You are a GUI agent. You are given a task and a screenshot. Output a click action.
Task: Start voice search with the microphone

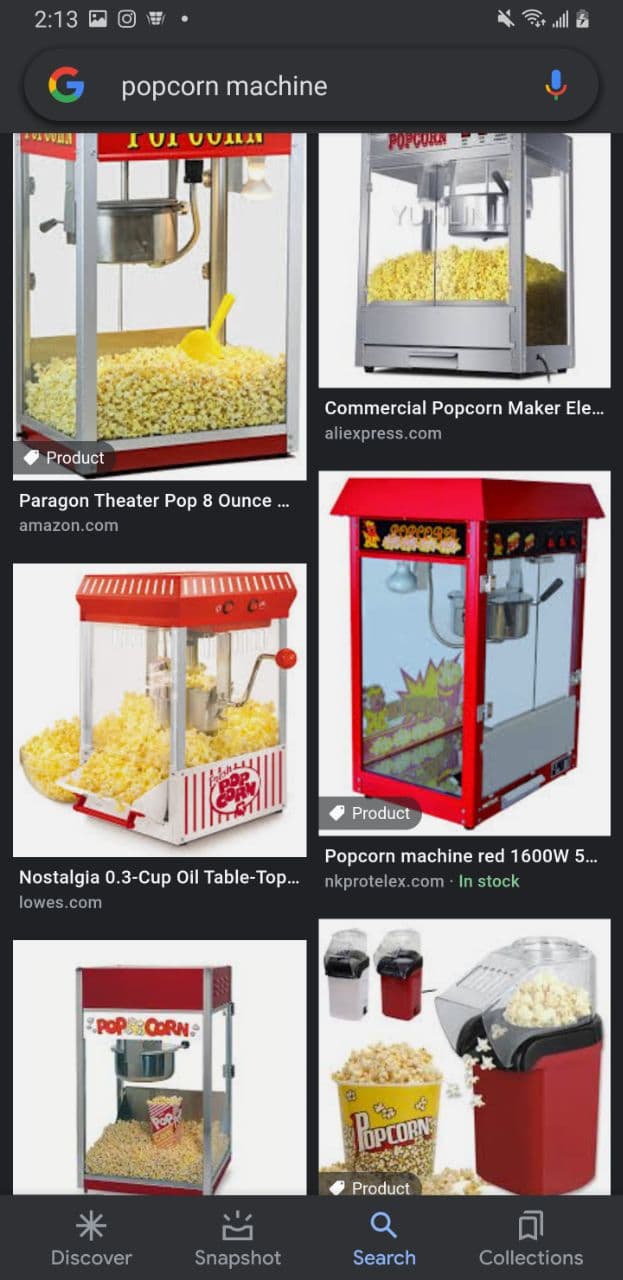point(555,86)
